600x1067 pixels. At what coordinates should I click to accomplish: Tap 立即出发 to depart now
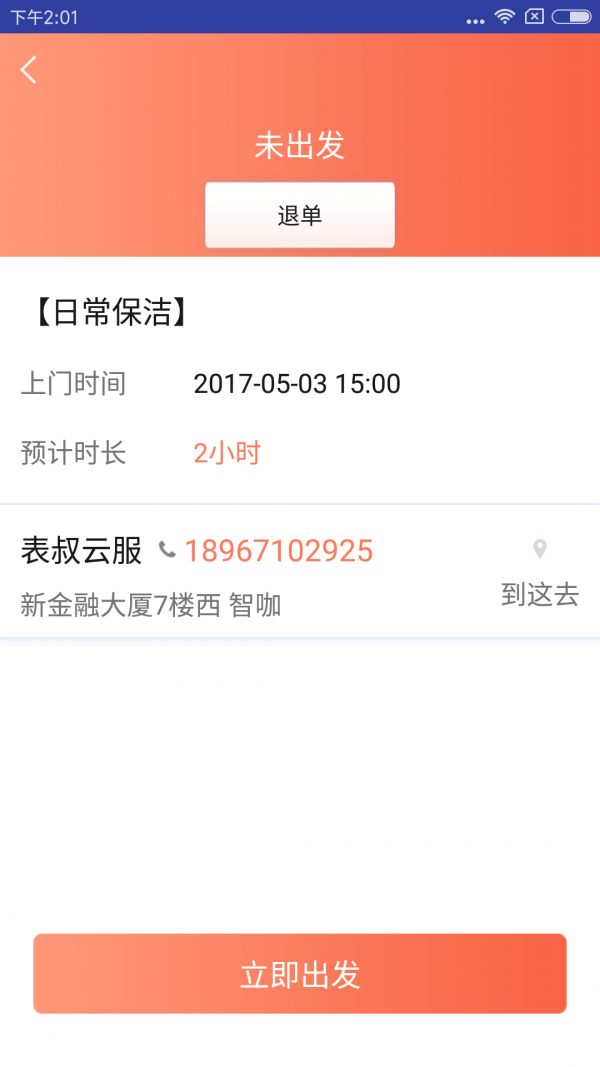pos(300,974)
